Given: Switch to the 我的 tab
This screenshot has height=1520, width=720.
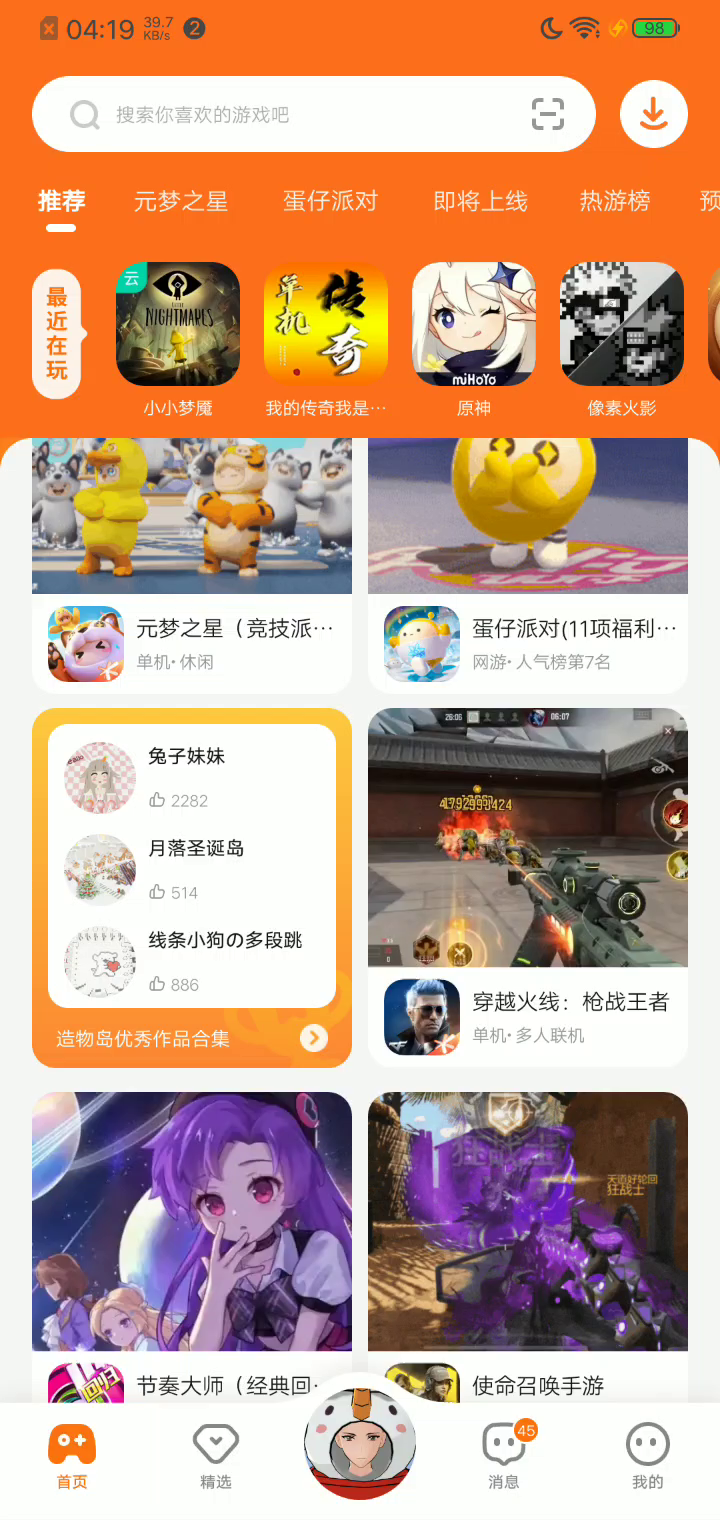Looking at the screenshot, I should coord(647,1457).
